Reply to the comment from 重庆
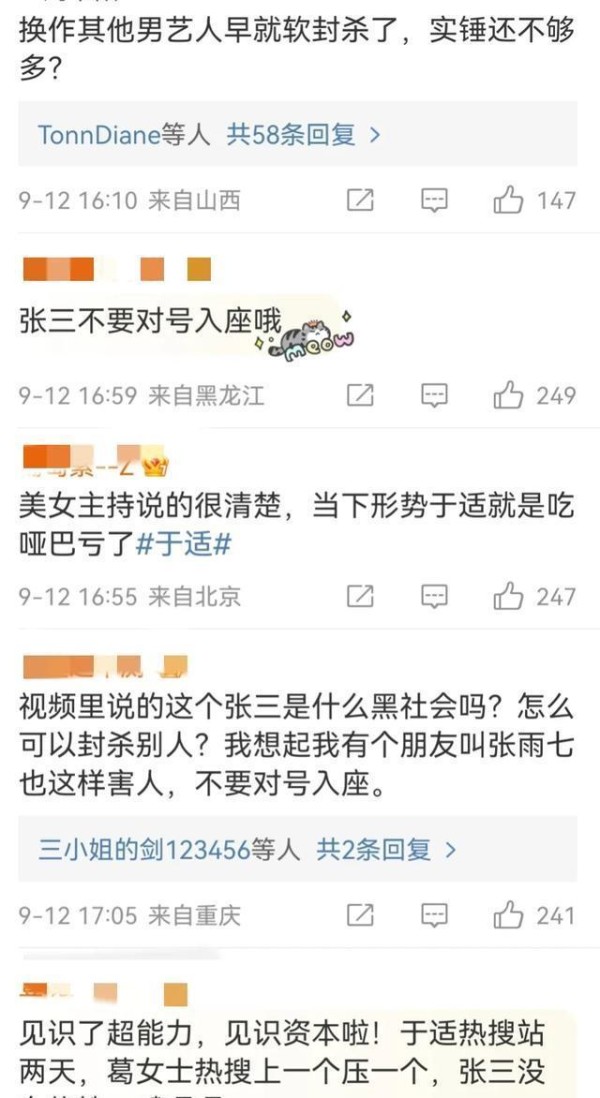Image resolution: width=600 pixels, height=1098 pixels. (x=433, y=915)
